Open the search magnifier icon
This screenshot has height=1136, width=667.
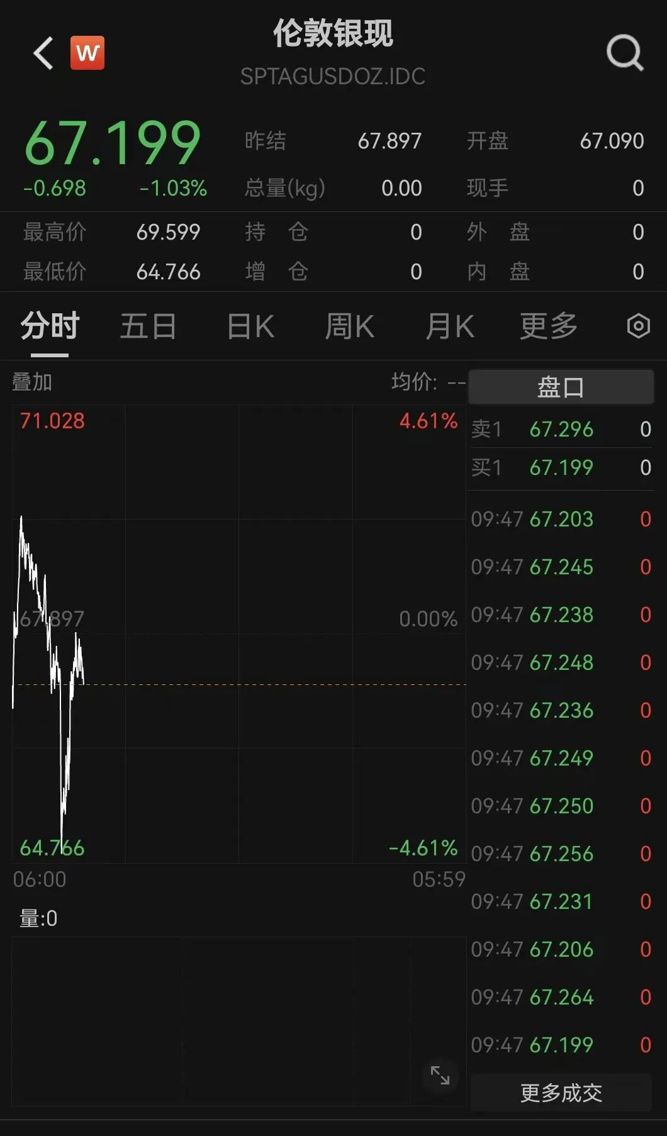click(x=625, y=53)
